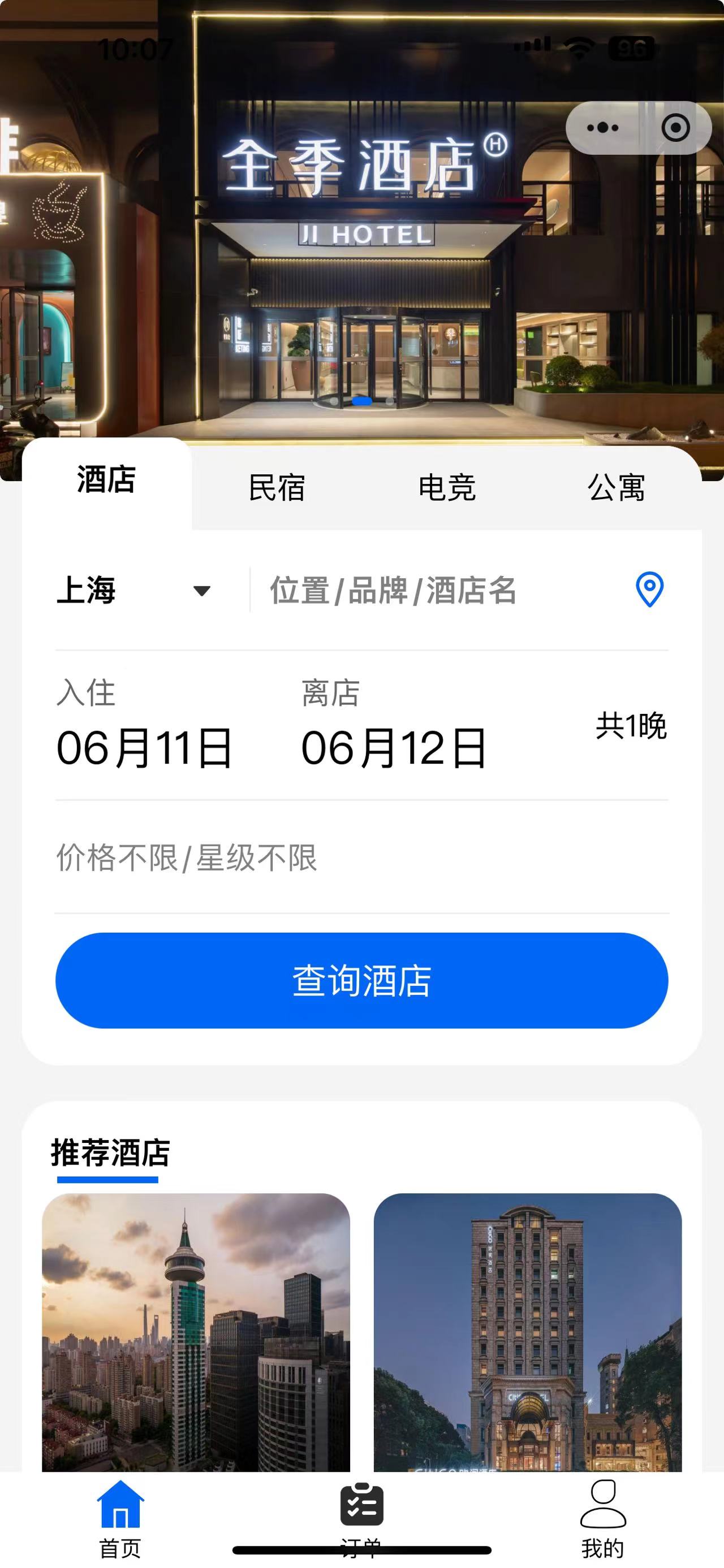The height and width of the screenshot is (1568, 724).
Task: Open the 价格不限/星级不限 filter
Action: pyautogui.click(x=186, y=857)
